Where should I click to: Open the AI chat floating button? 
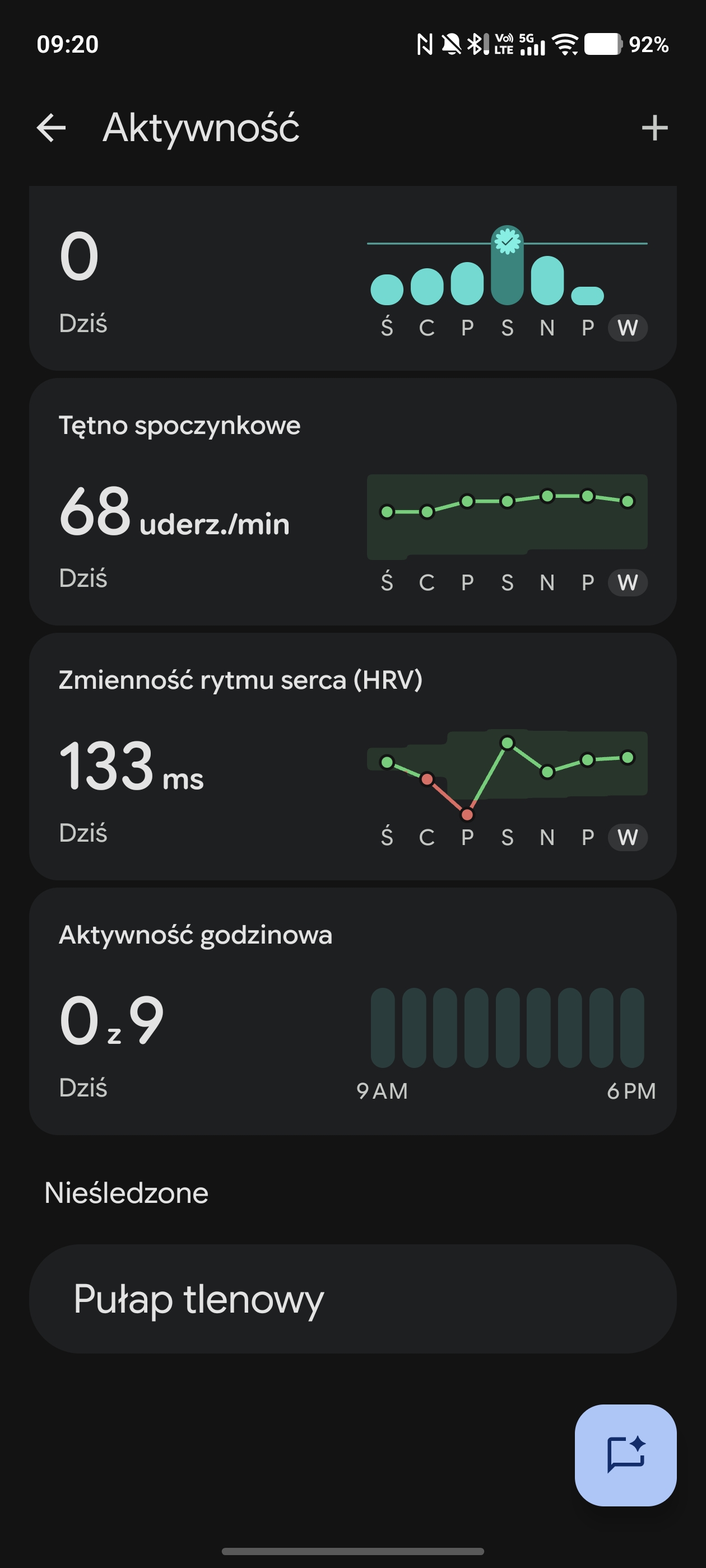(x=625, y=1455)
